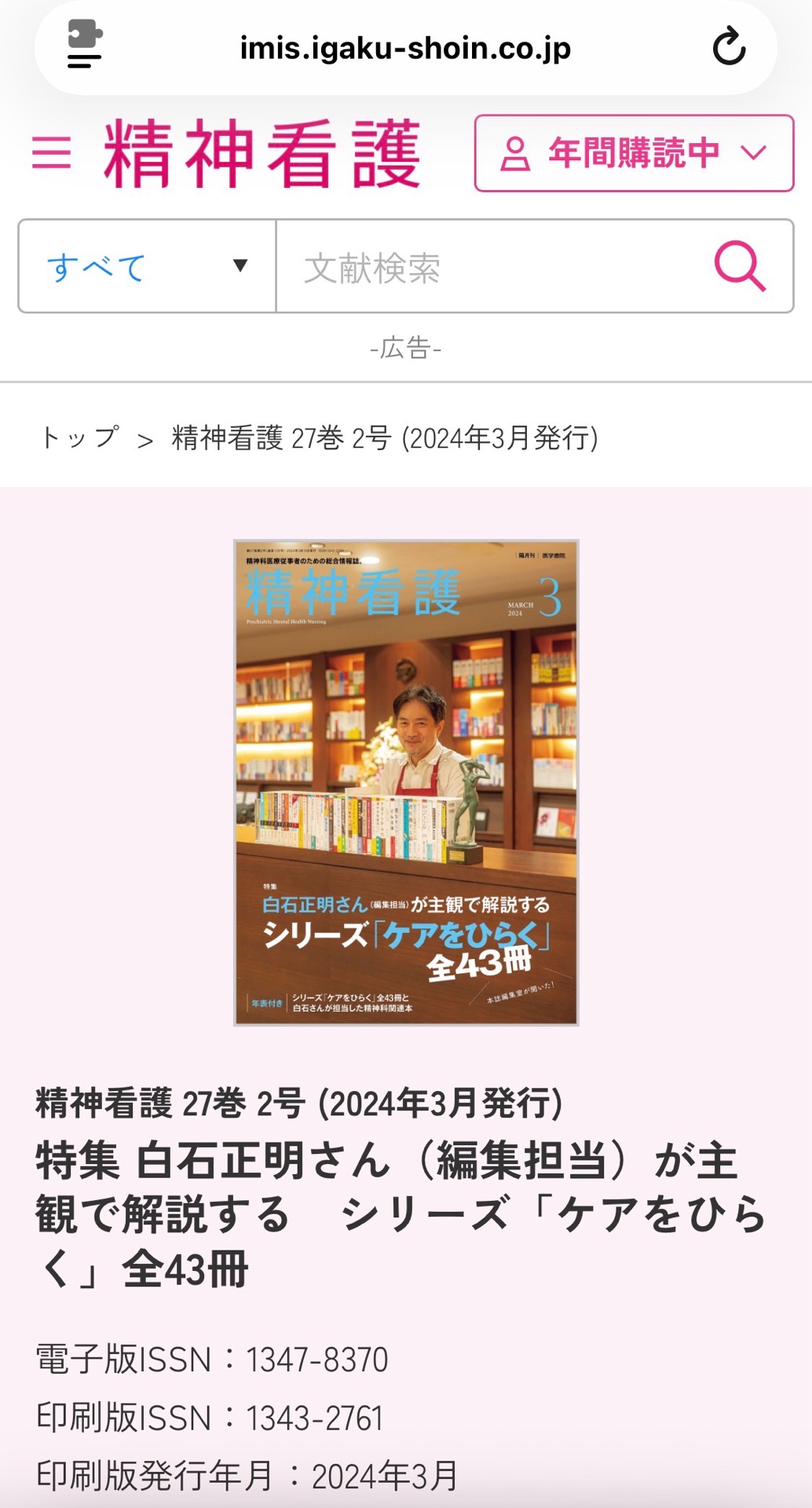This screenshot has height=1508, width=812.
Task: Tap the 文献検索 search input field
Action: point(471,267)
